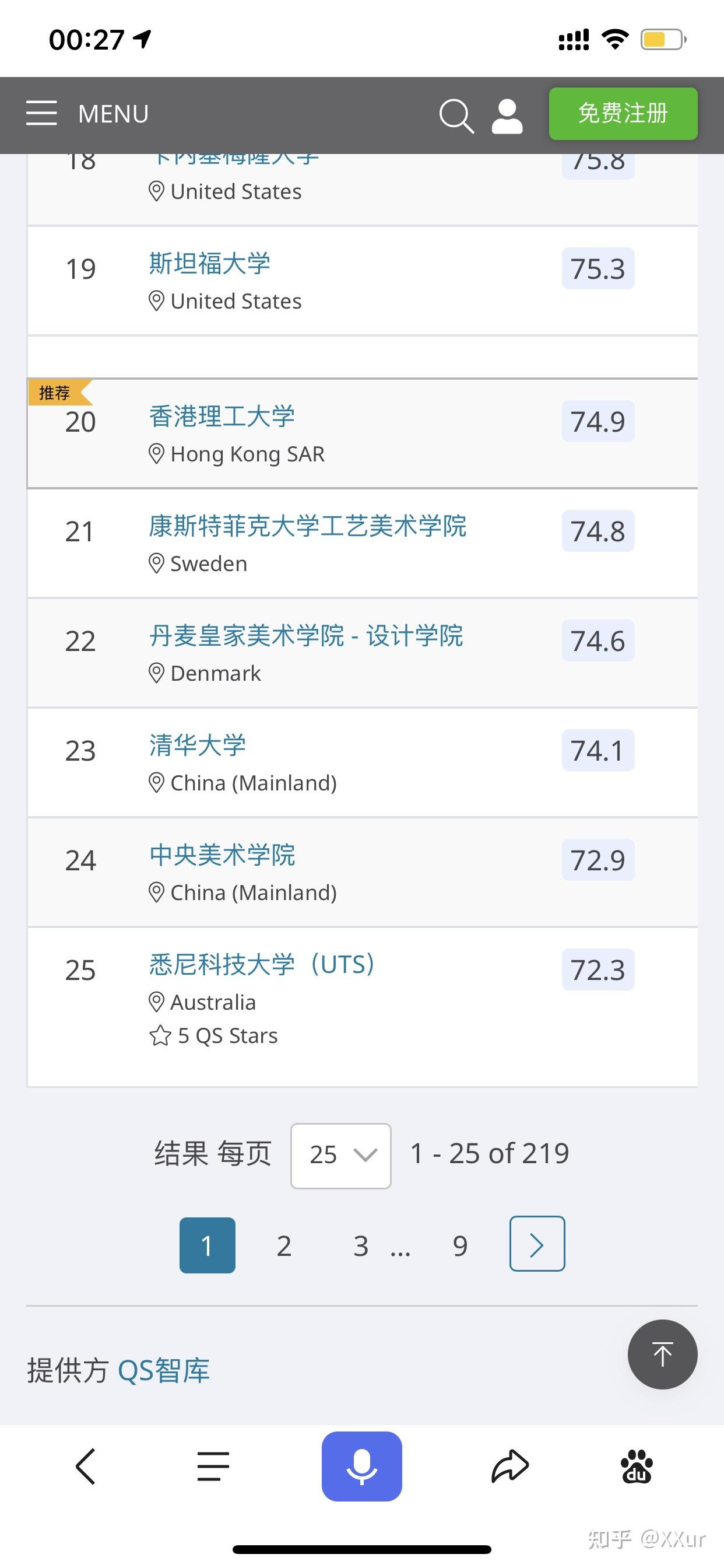Screen dimensions: 724x1568
Task: Jump to results page 3
Action: [x=361, y=1245]
